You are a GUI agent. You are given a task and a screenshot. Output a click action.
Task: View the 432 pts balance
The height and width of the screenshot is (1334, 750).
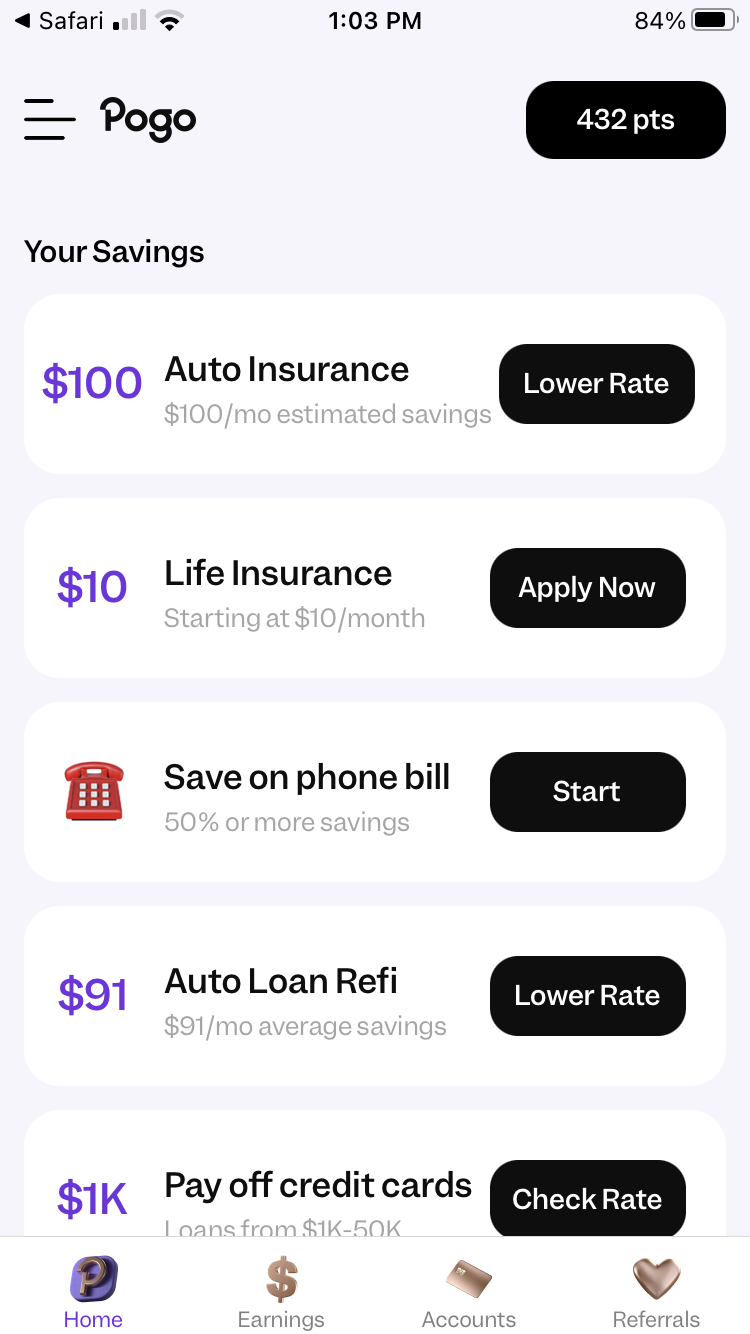[625, 120]
